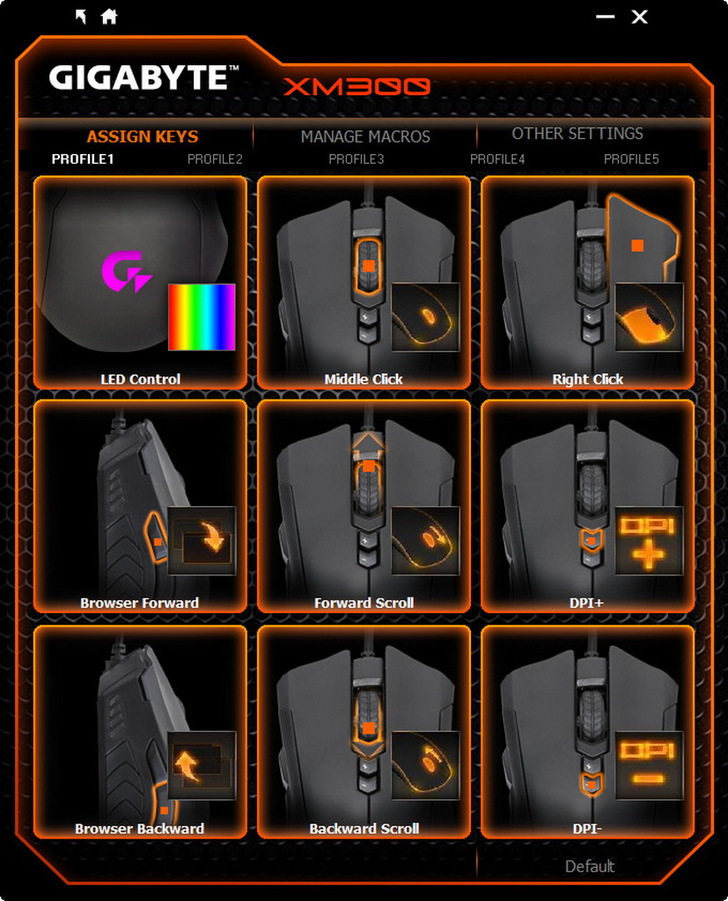Choose Profile4
The width and height of the screenshot is (728, 901).
pos(497,159)
